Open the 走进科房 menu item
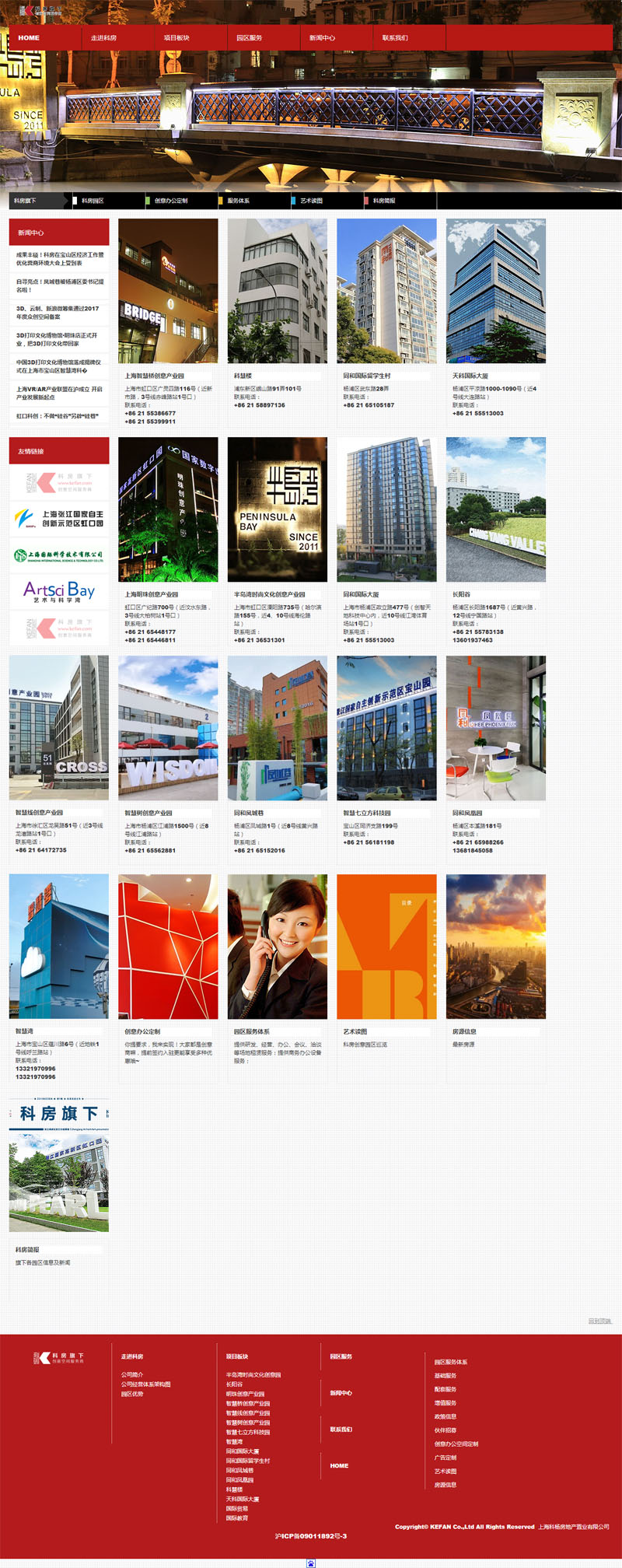The height and width of the screenshot is (1568, 622). (103, 38)
